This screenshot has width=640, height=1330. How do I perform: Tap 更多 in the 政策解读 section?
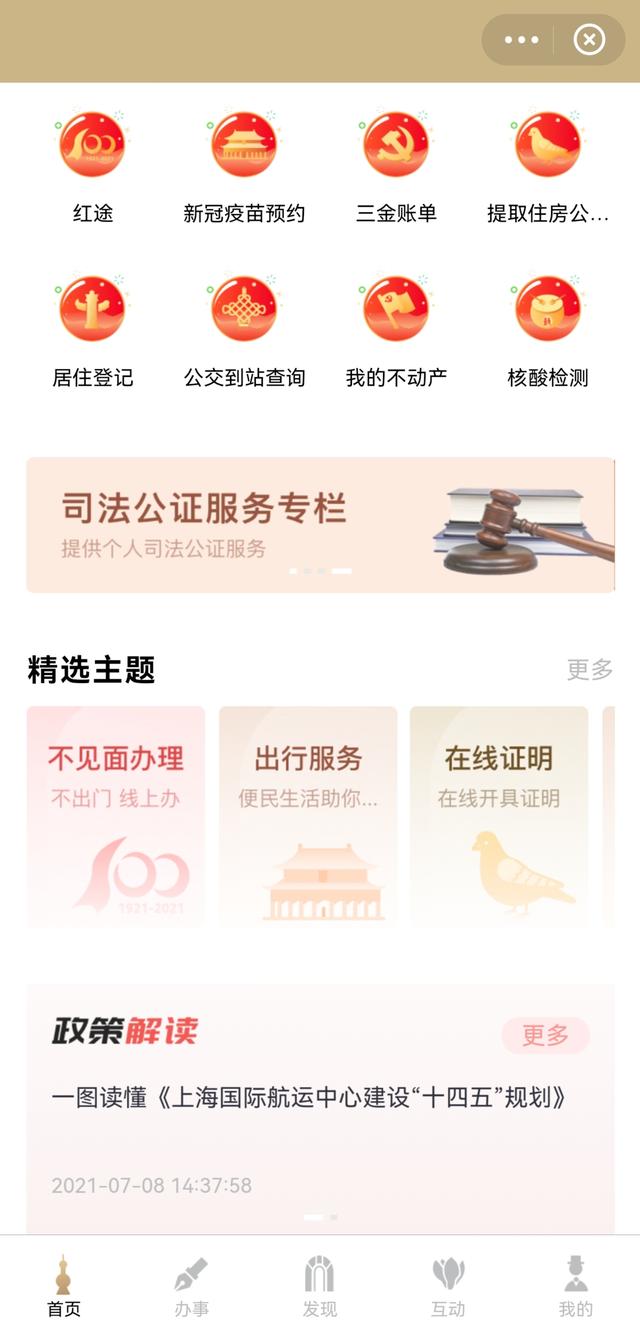click(546, 1036)
